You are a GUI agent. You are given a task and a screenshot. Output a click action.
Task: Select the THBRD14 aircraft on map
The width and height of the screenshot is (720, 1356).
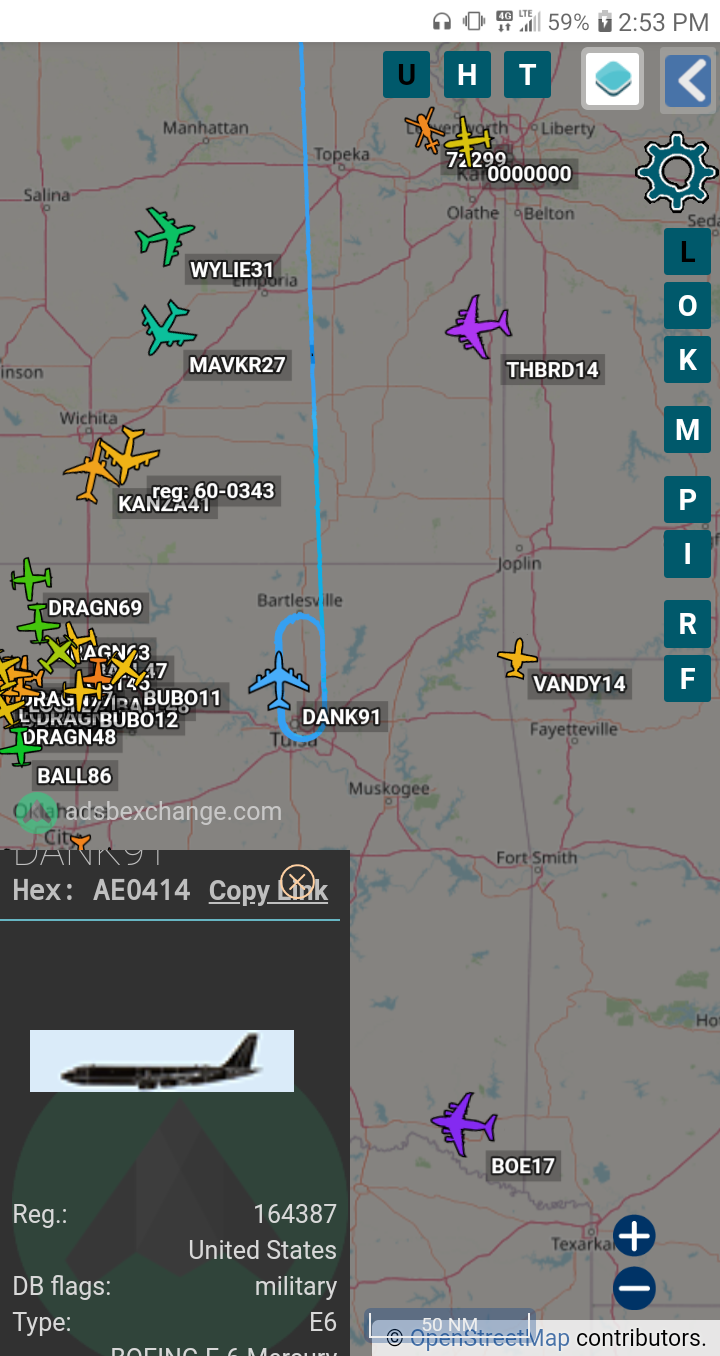tap(477, 326)
